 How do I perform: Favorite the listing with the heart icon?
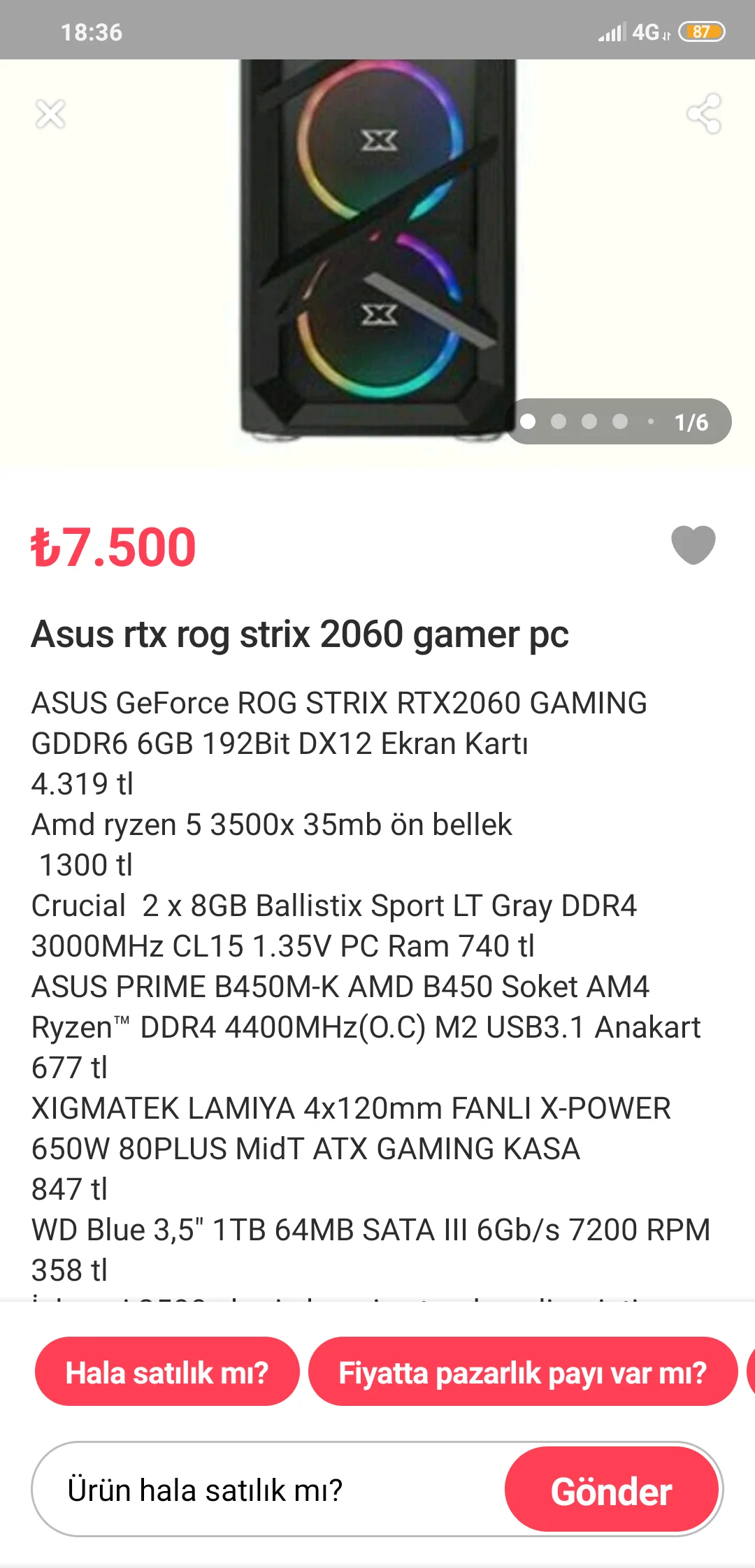coord(693,544)
